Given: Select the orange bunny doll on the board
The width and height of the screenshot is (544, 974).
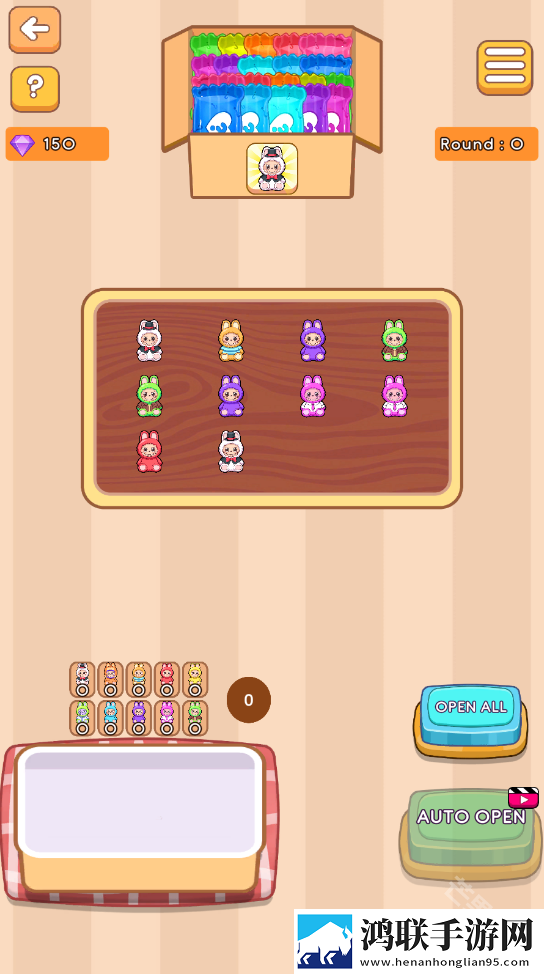Looking at the screenshot, I should tap(231, 340).
